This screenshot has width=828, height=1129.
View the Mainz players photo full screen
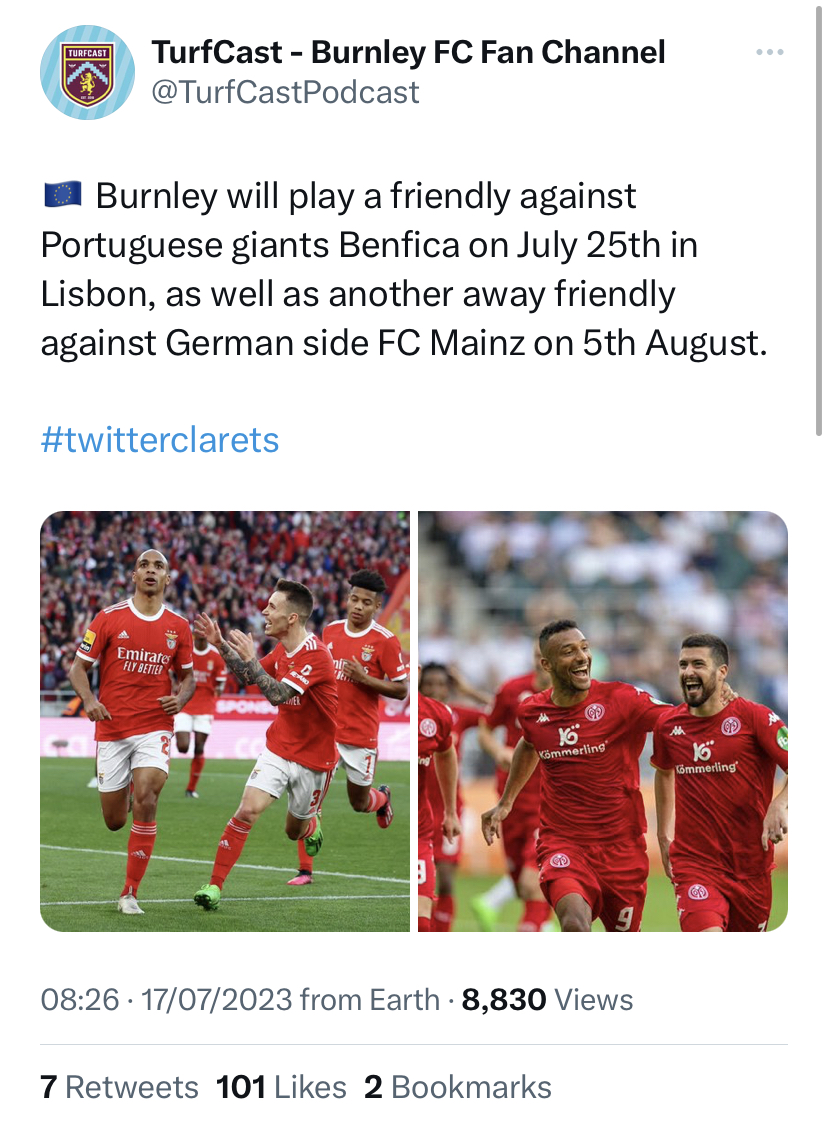pyautogui.click(x=603, y=721)
